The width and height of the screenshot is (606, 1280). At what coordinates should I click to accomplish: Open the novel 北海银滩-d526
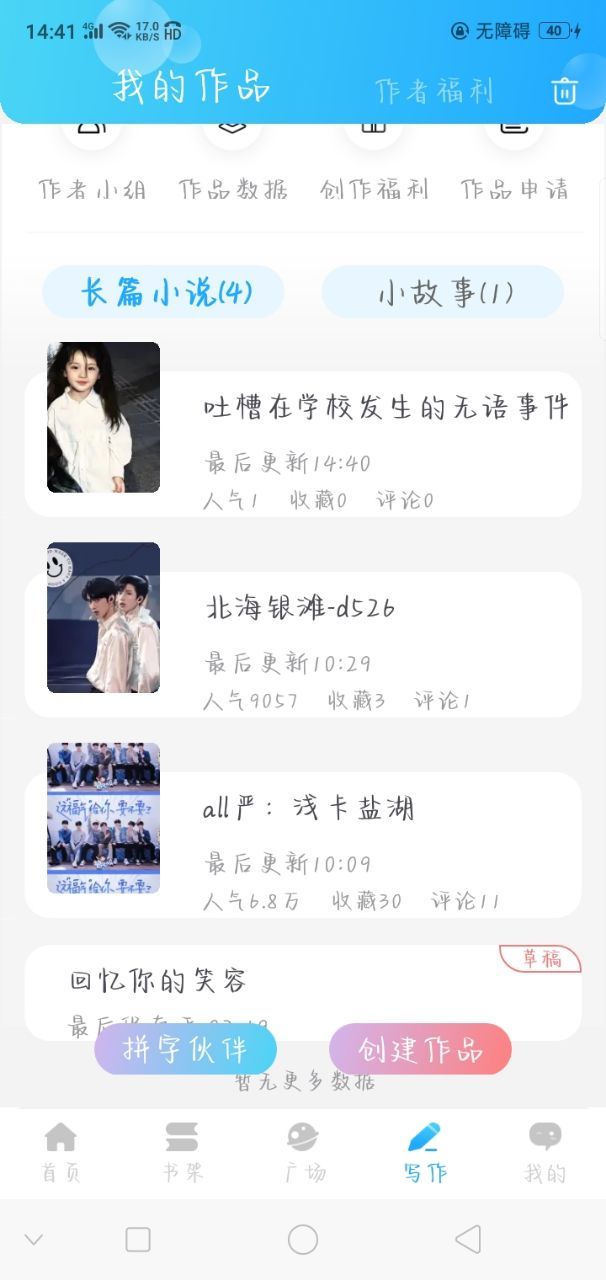pos(300,607)
